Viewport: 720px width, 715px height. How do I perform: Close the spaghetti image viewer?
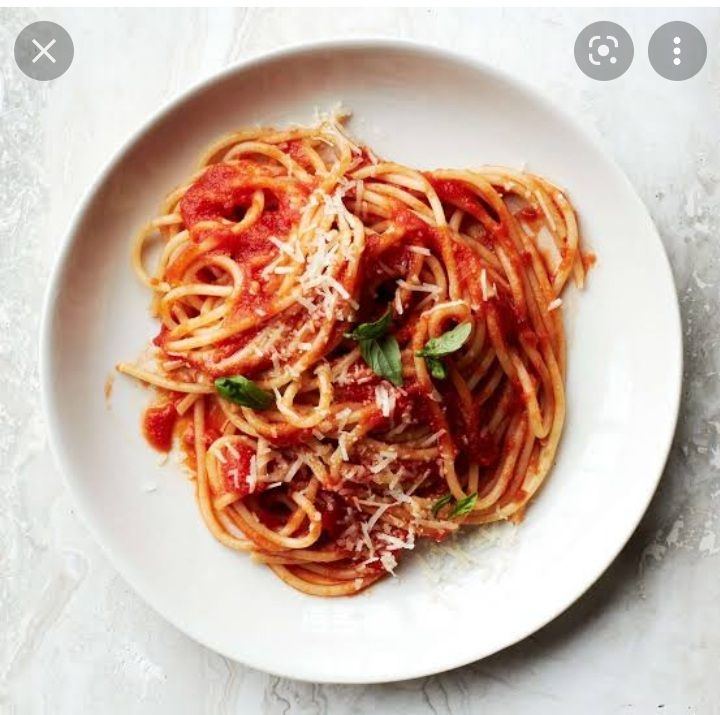[x=43, y=51]
